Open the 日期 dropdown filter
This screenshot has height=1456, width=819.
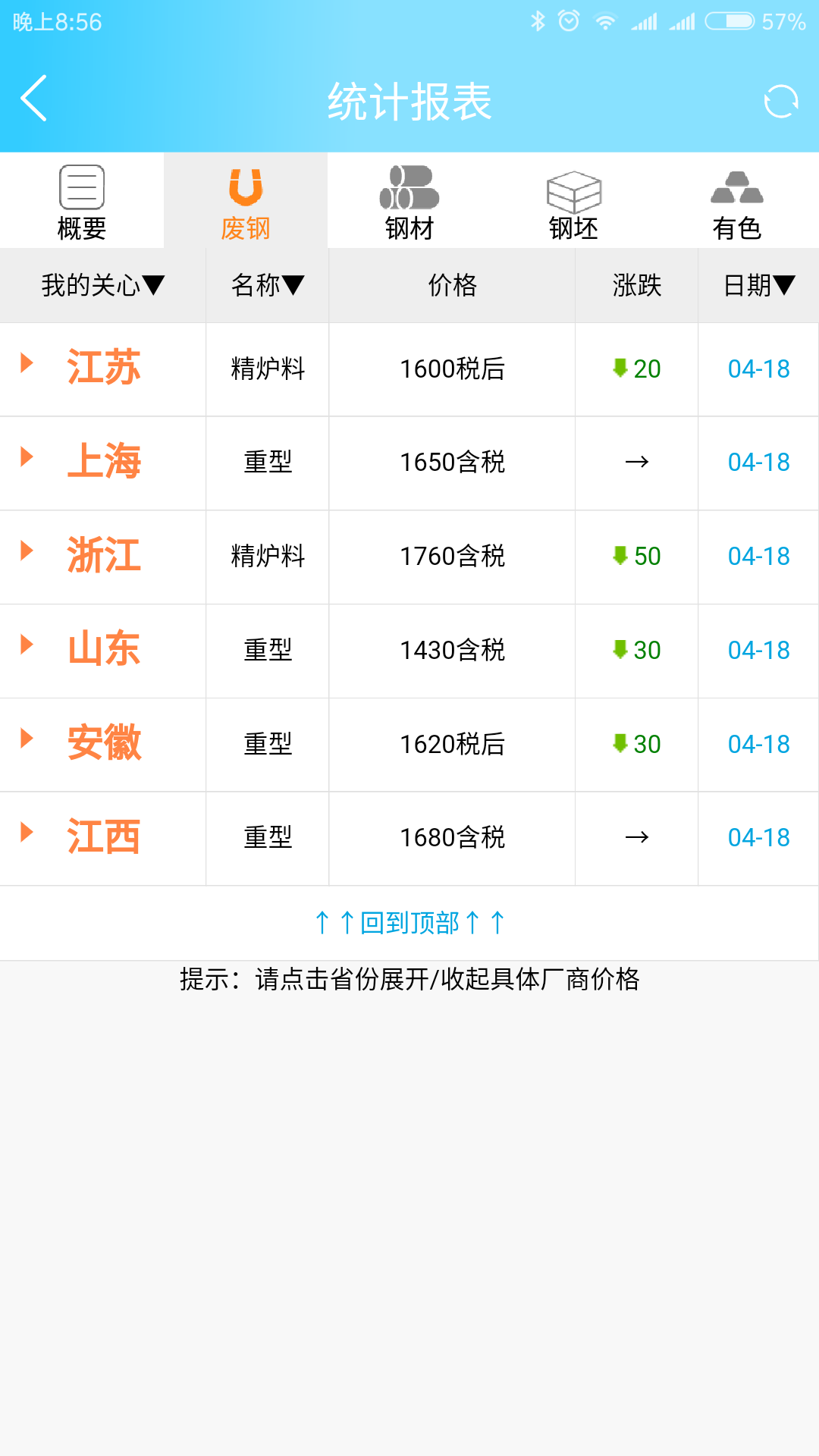point(758,286)
